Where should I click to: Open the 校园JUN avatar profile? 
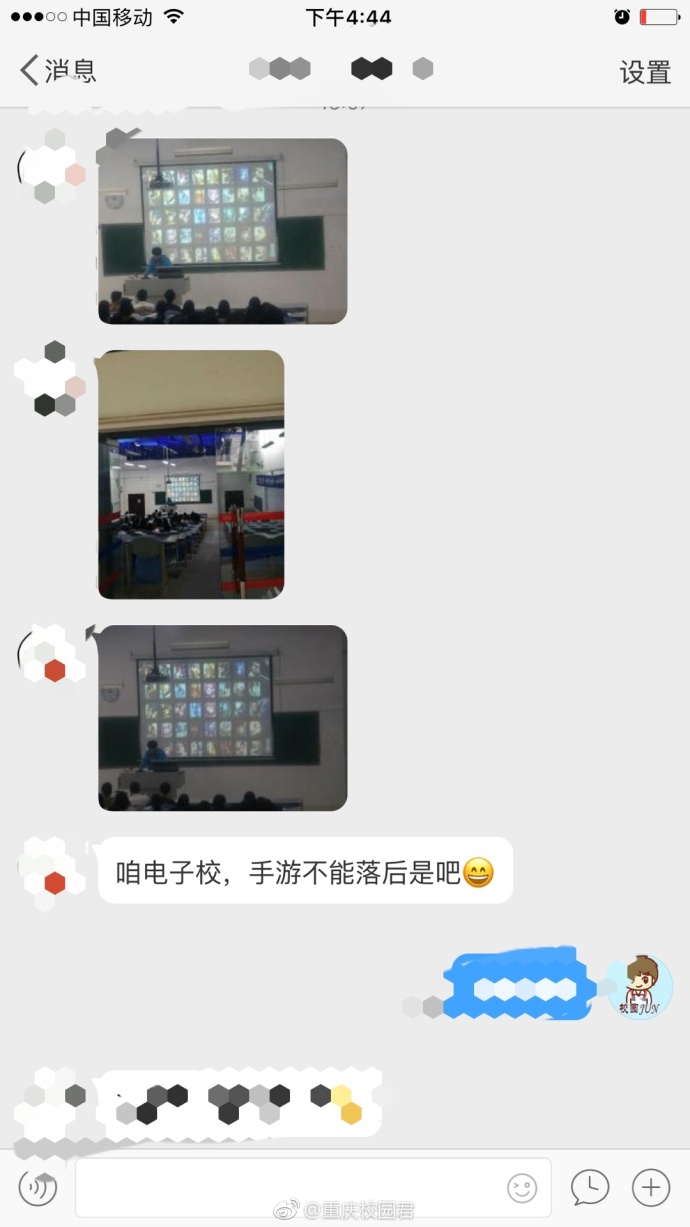(x=640, y=987)
